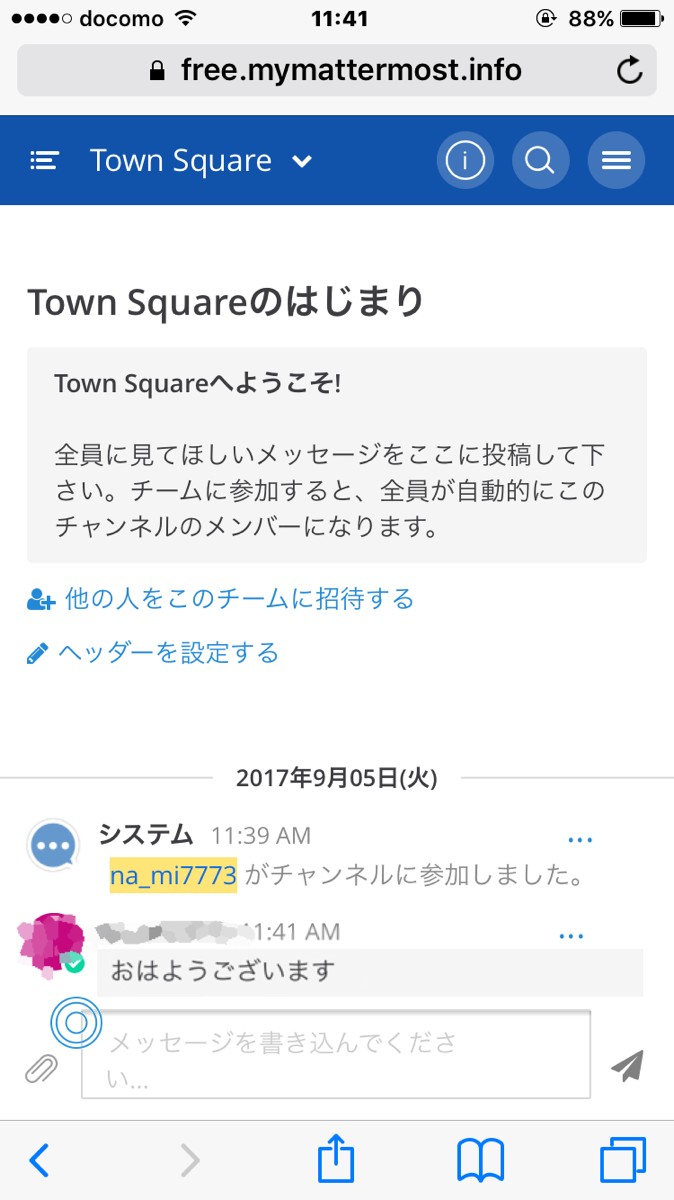Tap the free.mymattermost.info address bar
Viewport: 674px width, 1200px height.
(x=335, y=70)
